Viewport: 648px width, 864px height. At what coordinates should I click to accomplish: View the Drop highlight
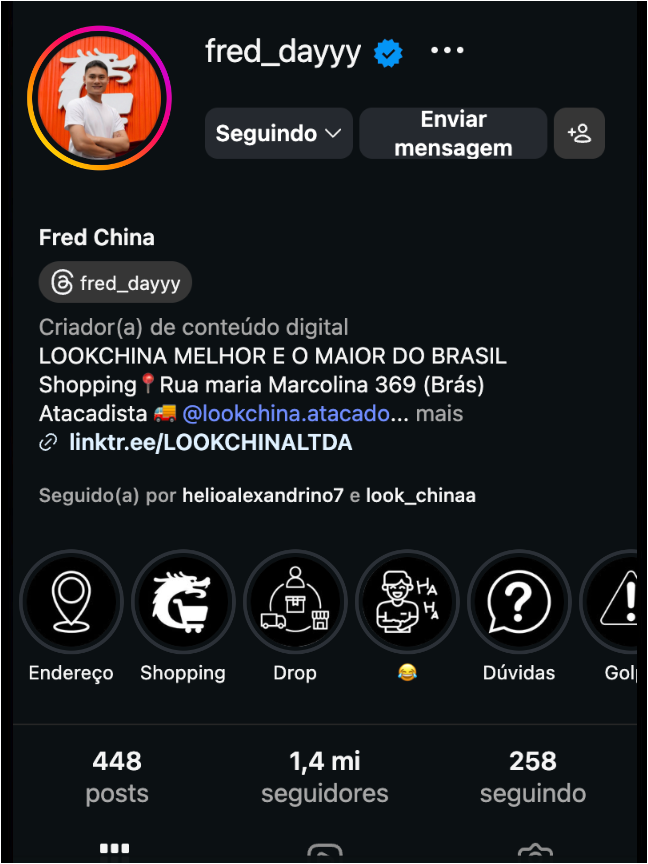coord(295,602)
